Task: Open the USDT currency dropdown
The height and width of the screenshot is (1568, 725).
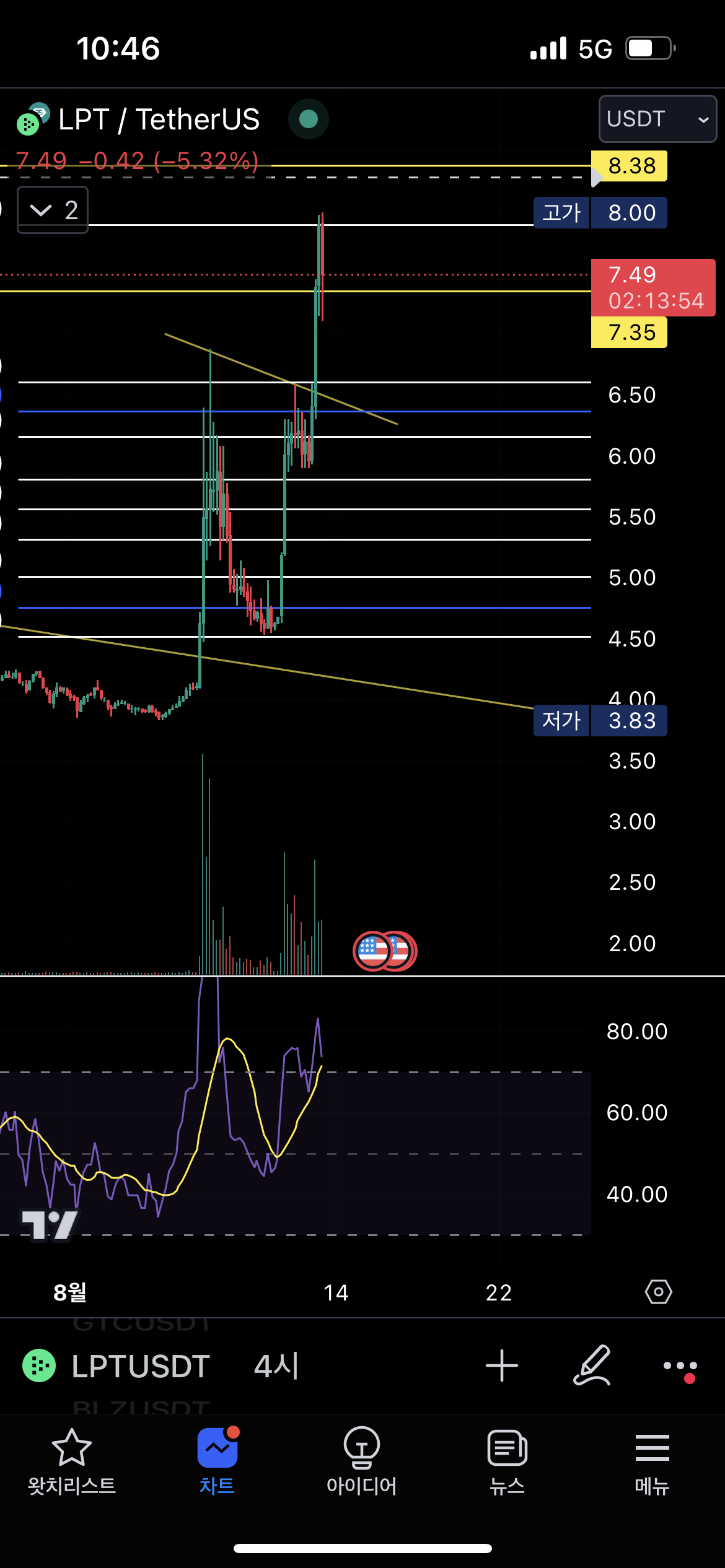Action: click(657, 119)
